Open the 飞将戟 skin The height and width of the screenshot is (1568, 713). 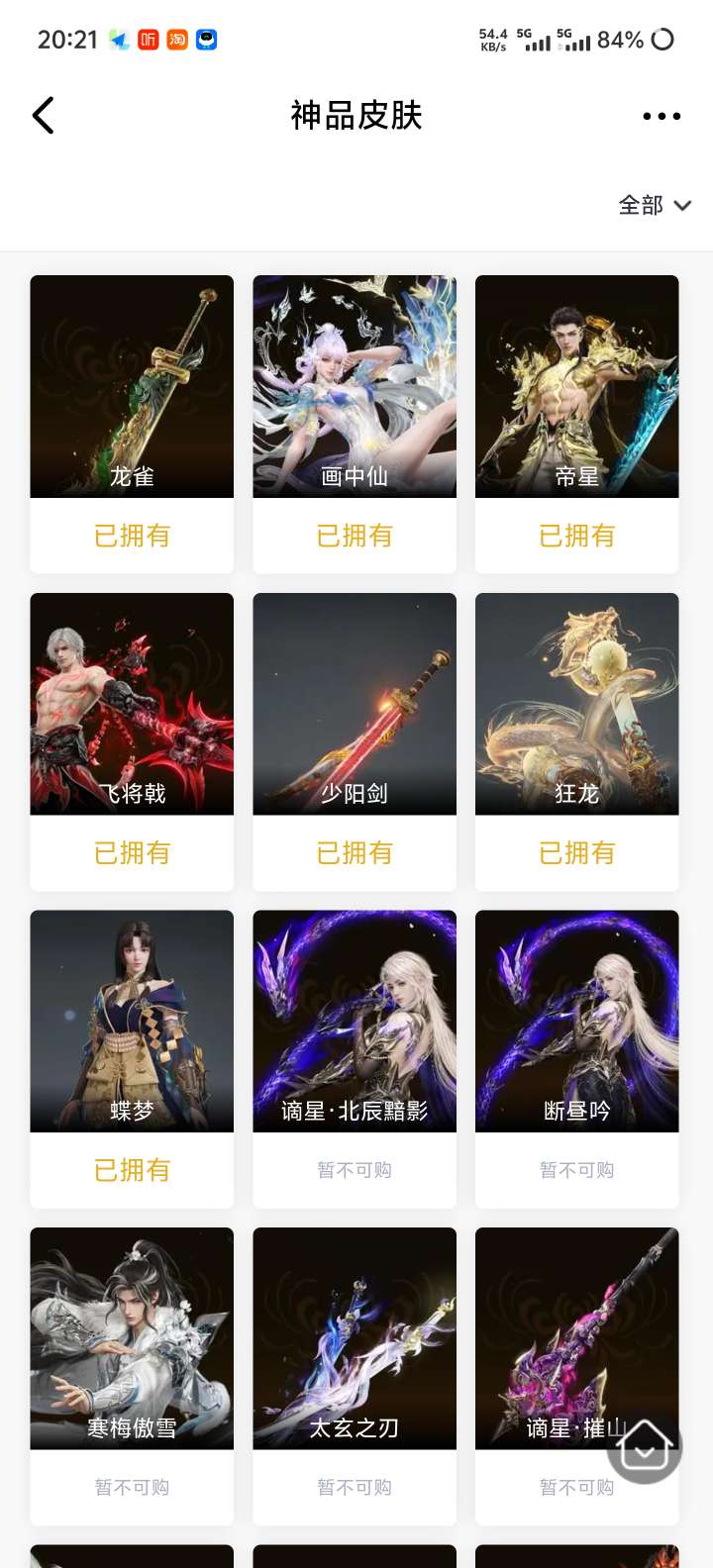click(132, 741)
